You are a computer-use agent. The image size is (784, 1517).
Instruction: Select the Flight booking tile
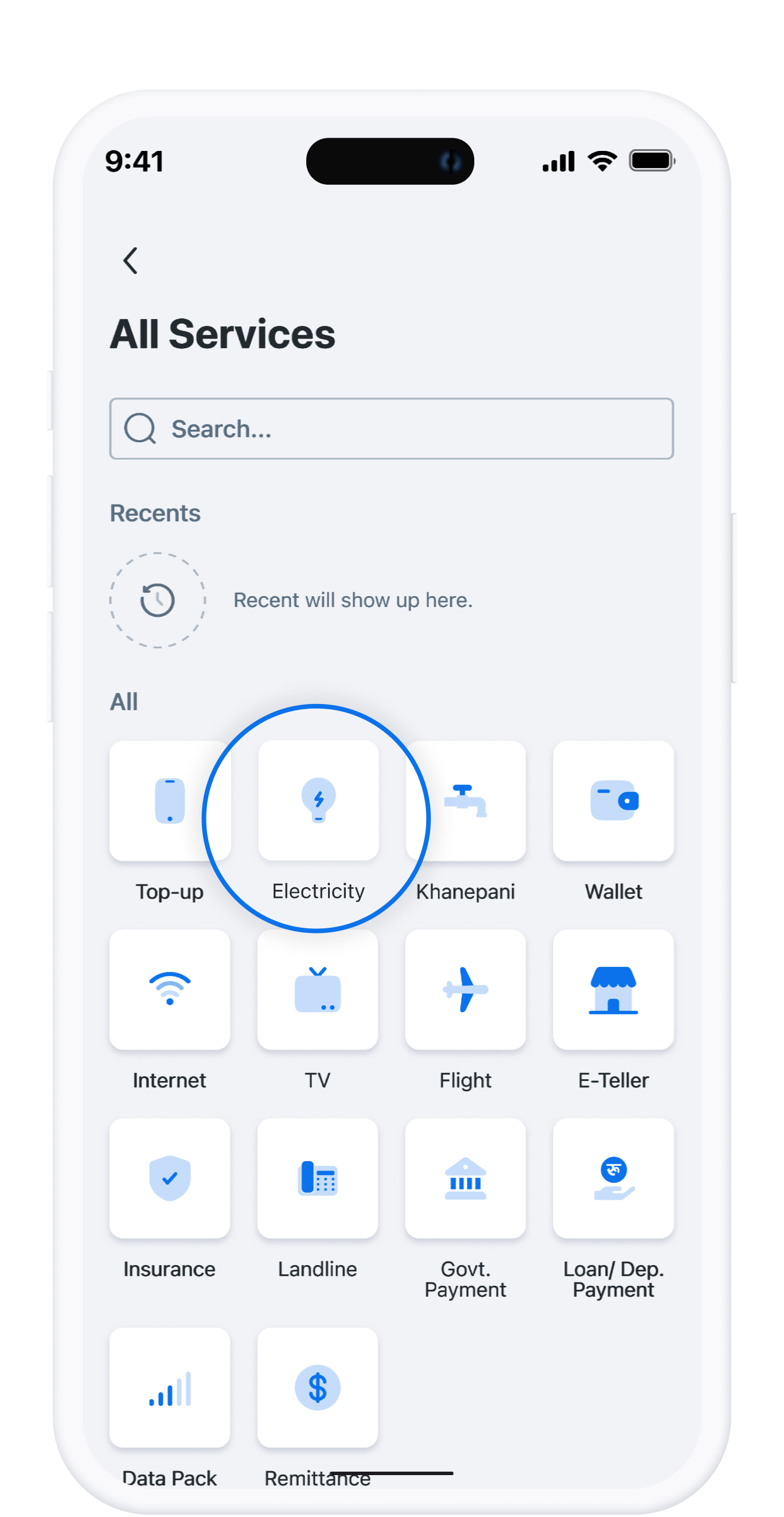466,989
